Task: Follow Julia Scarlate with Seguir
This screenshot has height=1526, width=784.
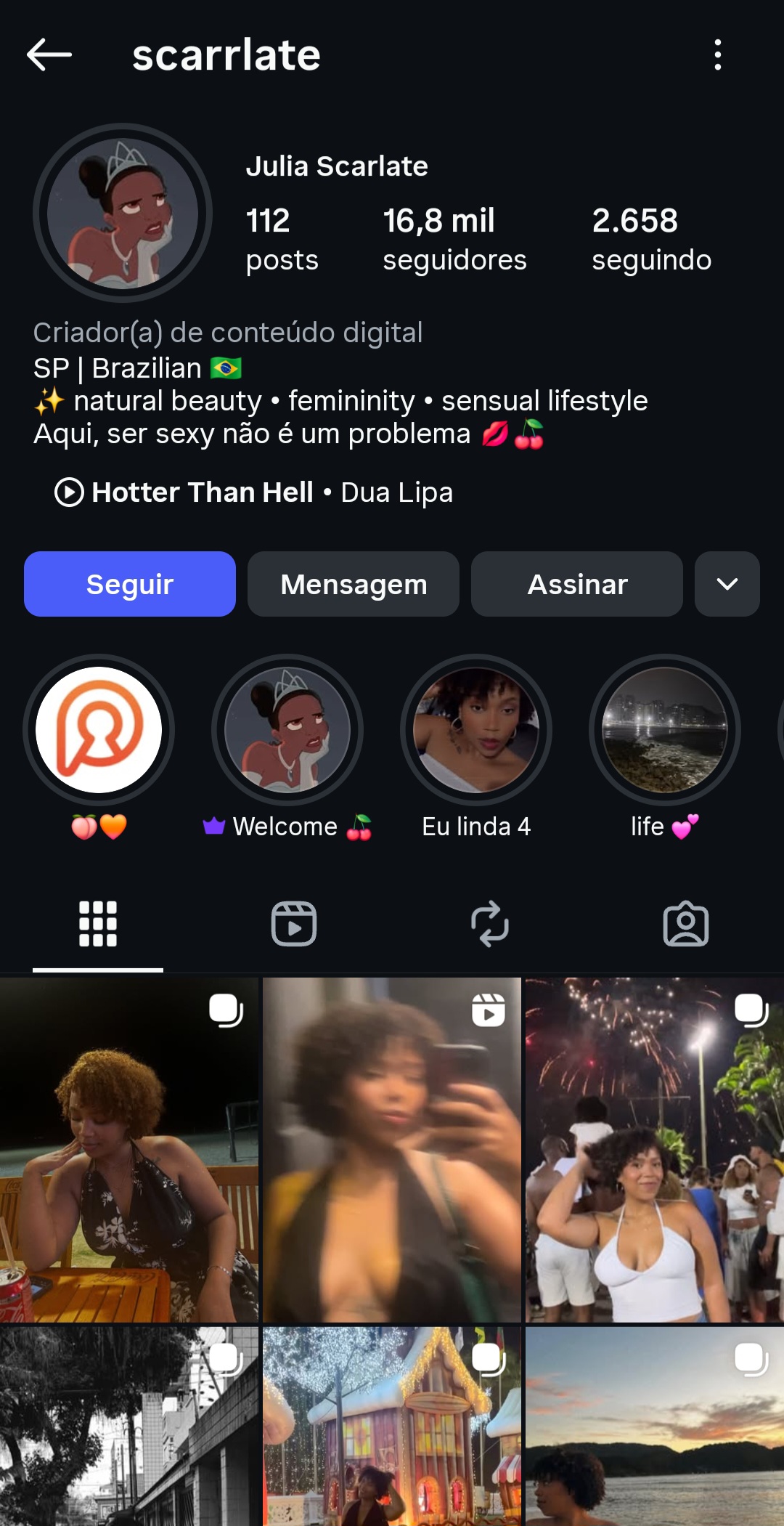Action: [130, 584]
